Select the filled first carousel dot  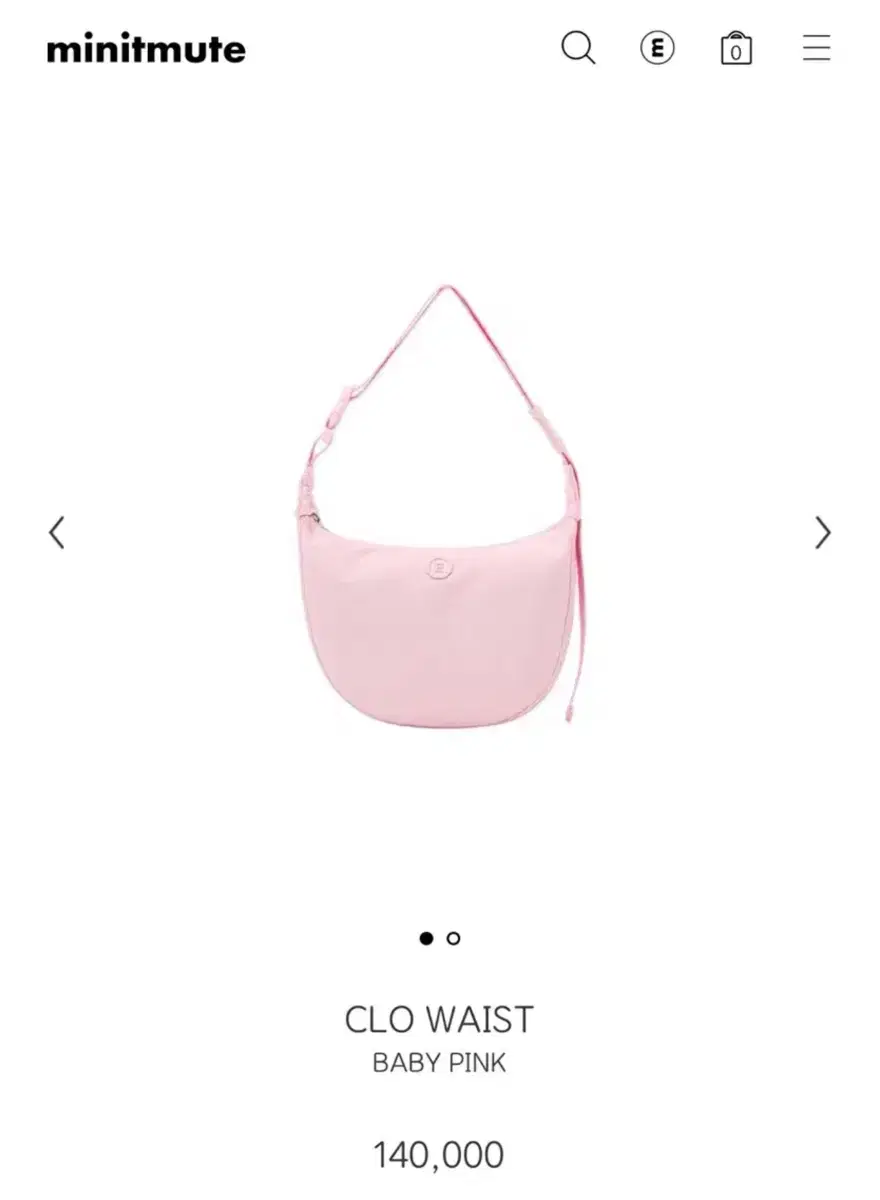tap(427, 938)
